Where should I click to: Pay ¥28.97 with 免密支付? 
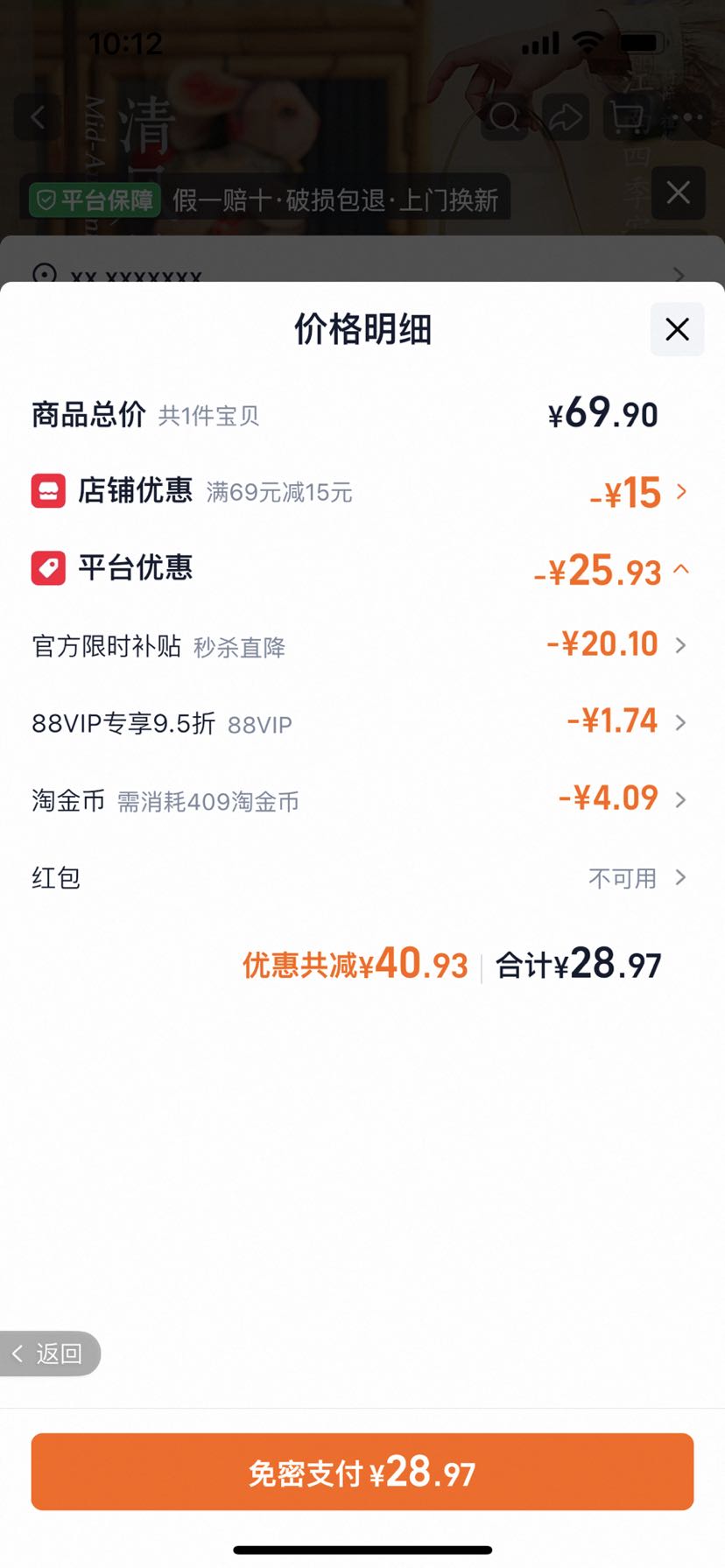point(362,1472)
